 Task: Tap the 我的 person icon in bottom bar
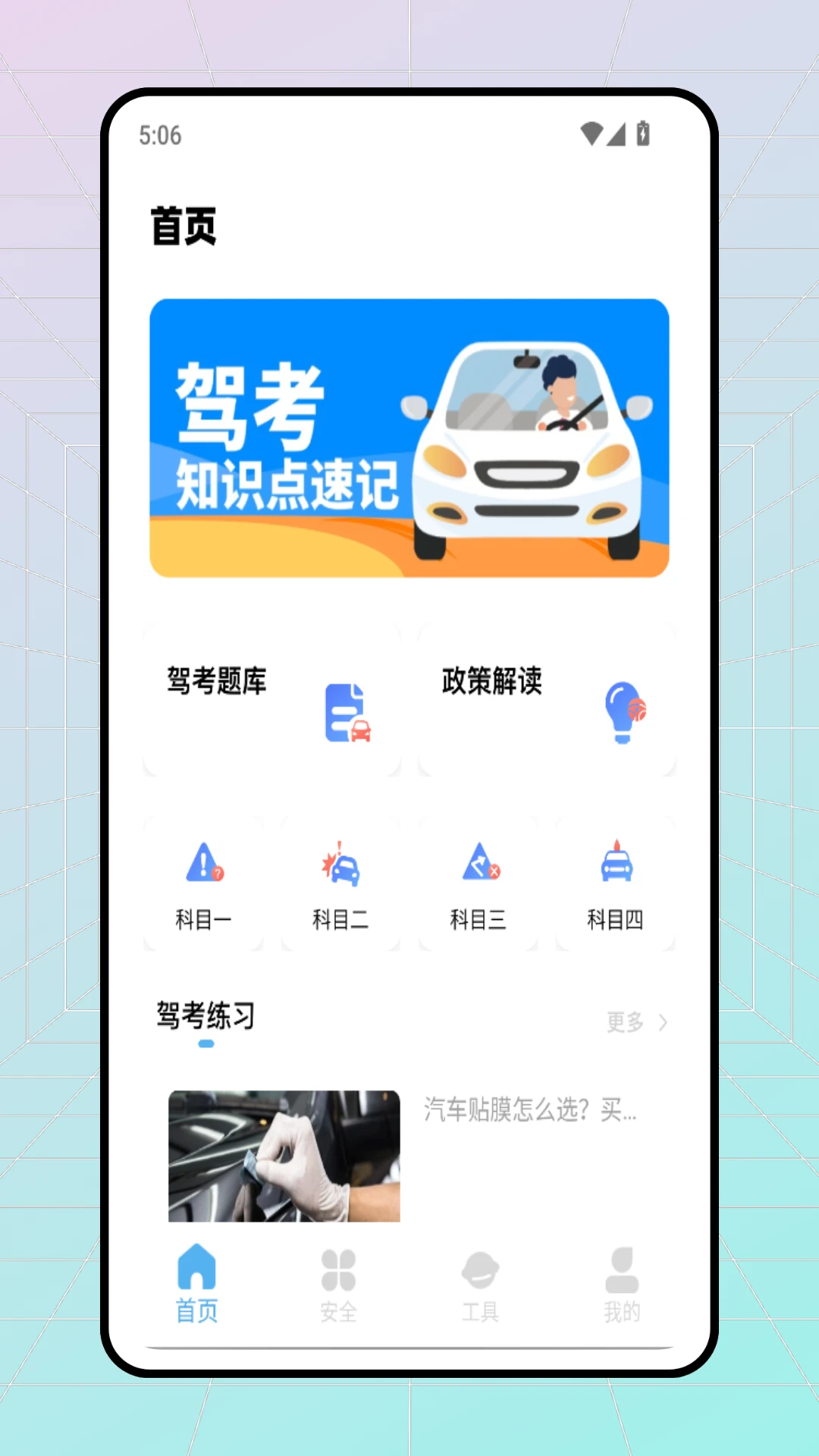point(620,1269)
